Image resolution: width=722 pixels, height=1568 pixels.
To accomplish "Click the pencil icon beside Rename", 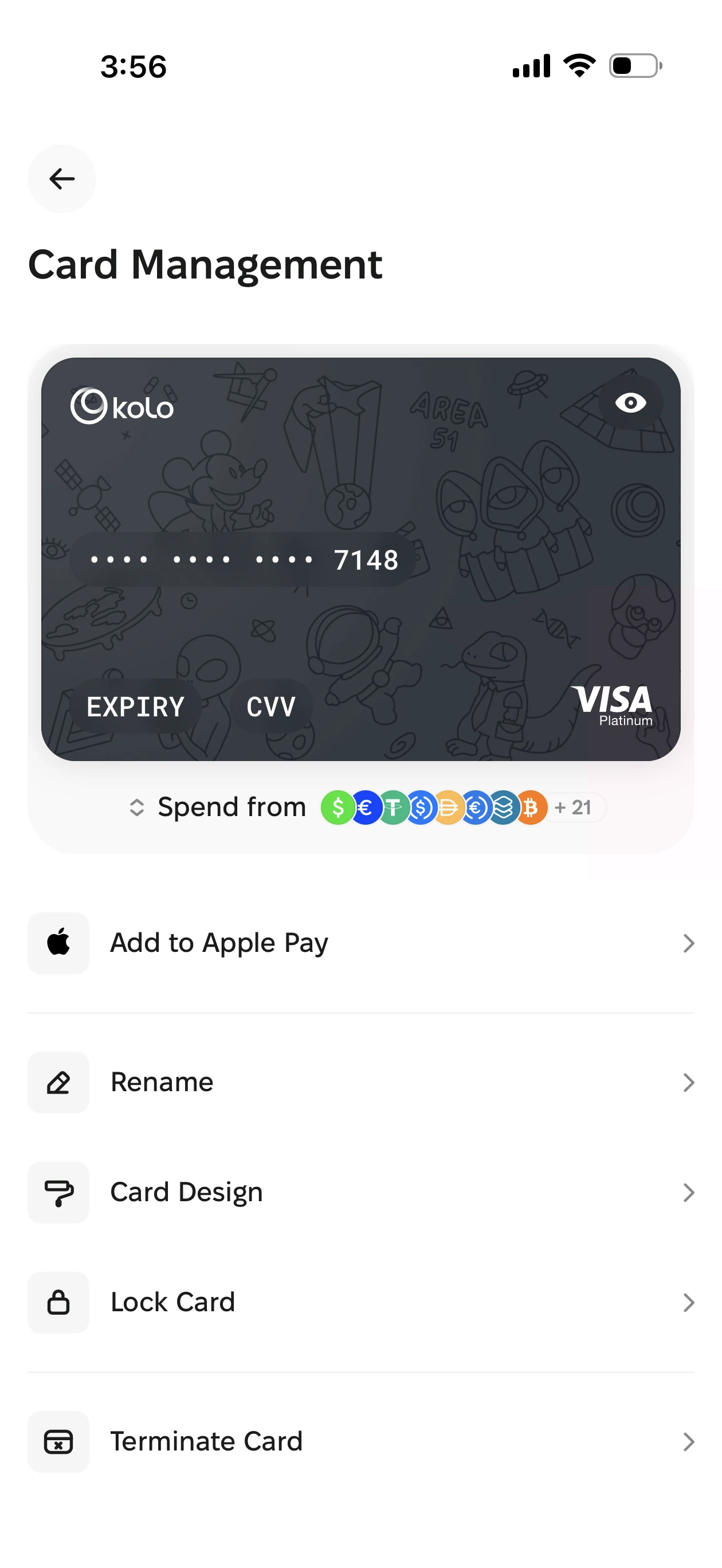I will (x=58, y=1082).
